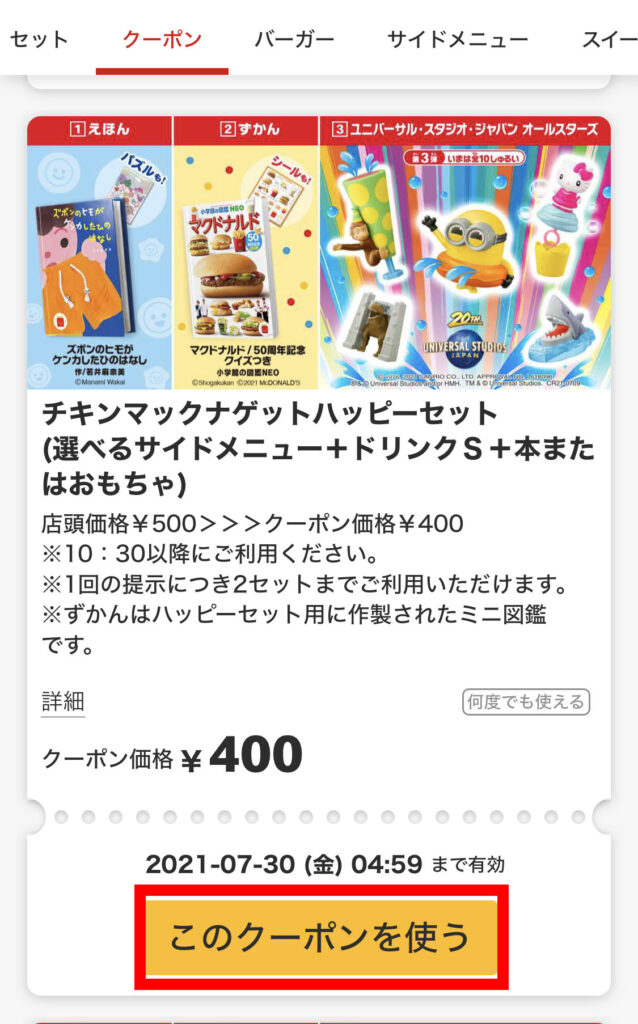
Task: Tap the このクーポンを使う button
Action: pyautogui.click(x=321, y=937)
